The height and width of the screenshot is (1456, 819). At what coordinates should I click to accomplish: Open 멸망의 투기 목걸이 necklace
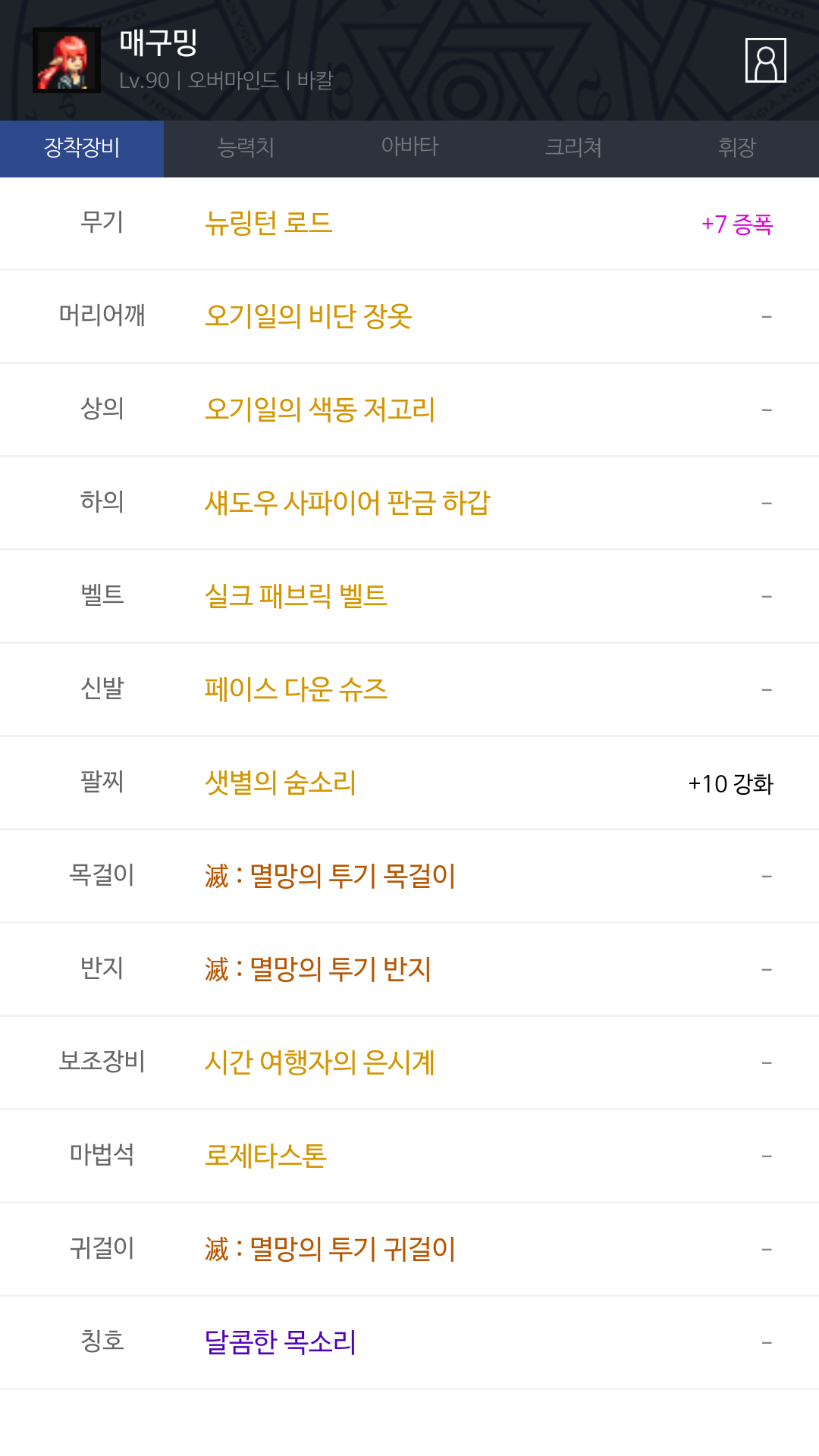pyautogui.click(x=409, y=876)
